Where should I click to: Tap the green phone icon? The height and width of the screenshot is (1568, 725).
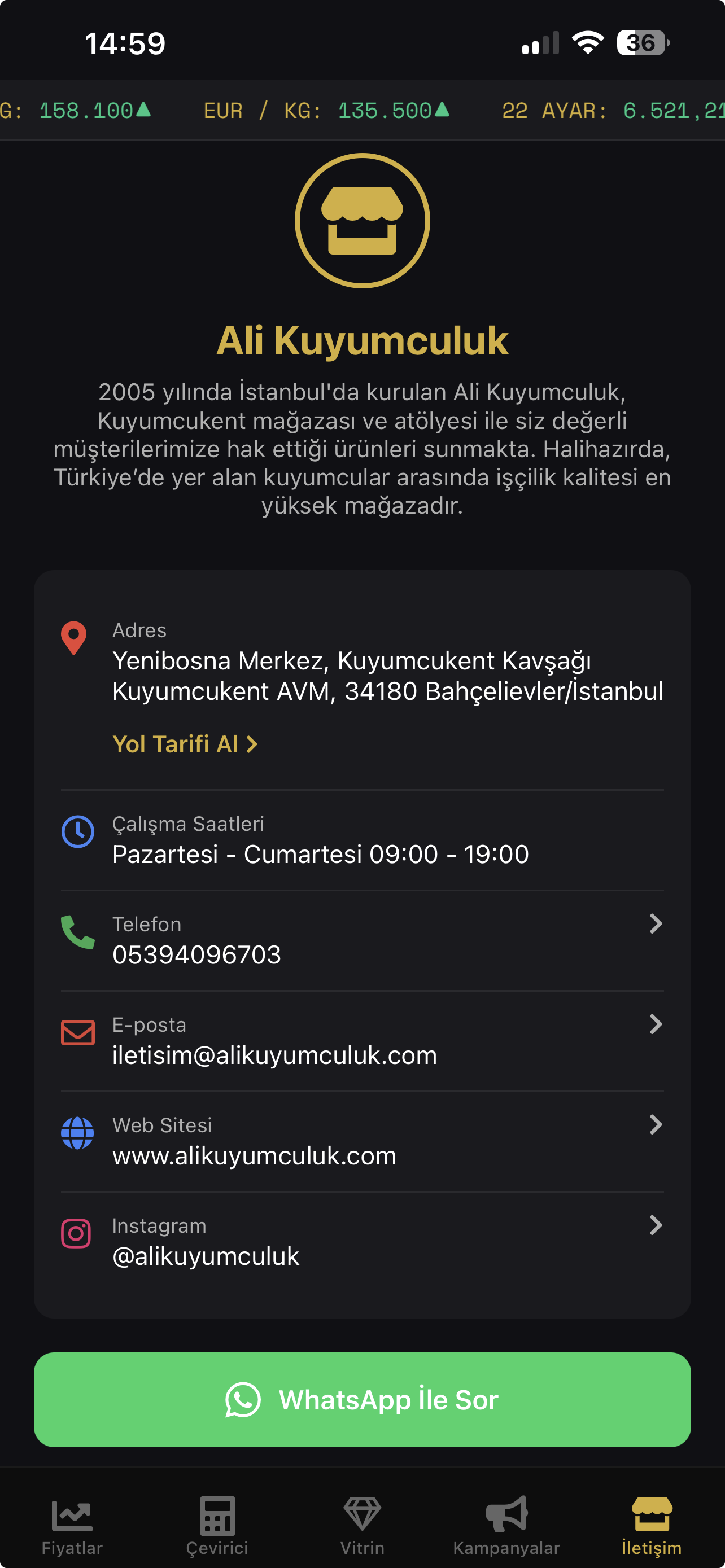[x=77, y=932]
